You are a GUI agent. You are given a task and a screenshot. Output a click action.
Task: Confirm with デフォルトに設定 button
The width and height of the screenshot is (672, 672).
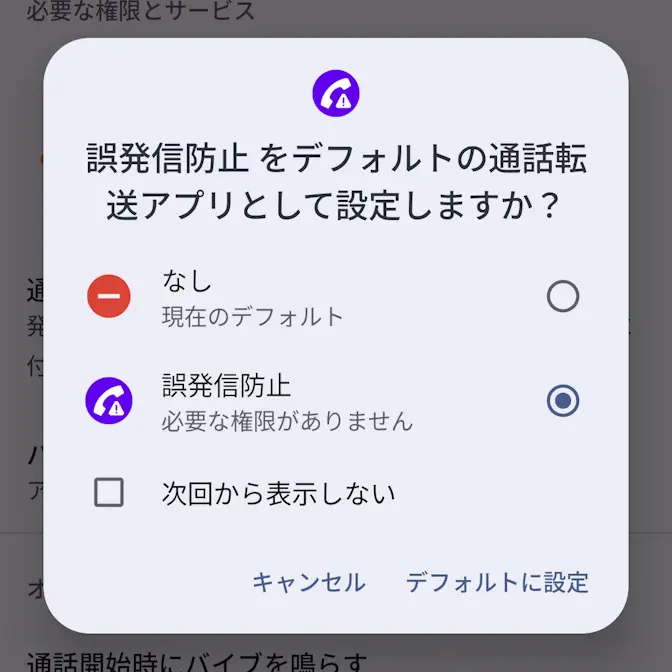496,582
